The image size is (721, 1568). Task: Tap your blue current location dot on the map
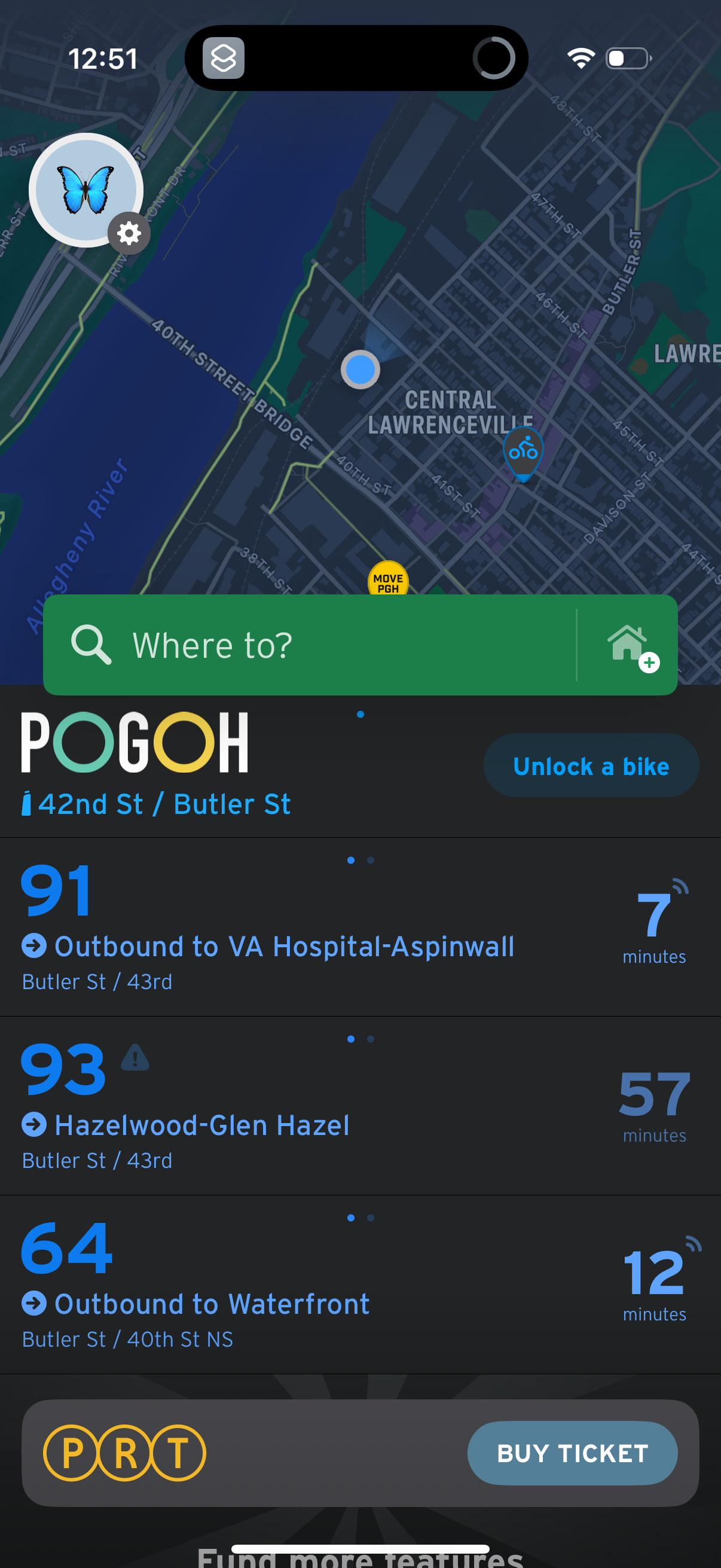(x=362, y=370)
